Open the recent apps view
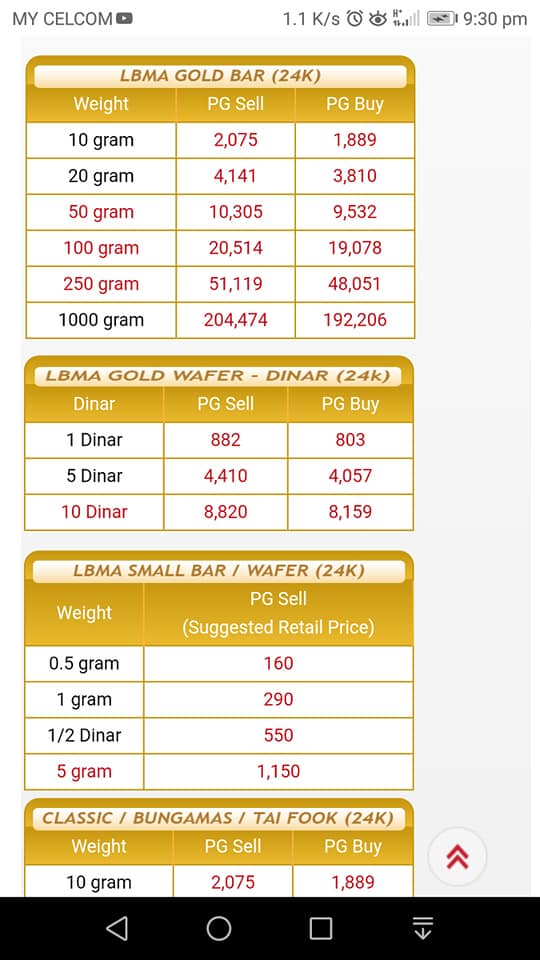This screenshot has width=540, height=960. (321, 928)
